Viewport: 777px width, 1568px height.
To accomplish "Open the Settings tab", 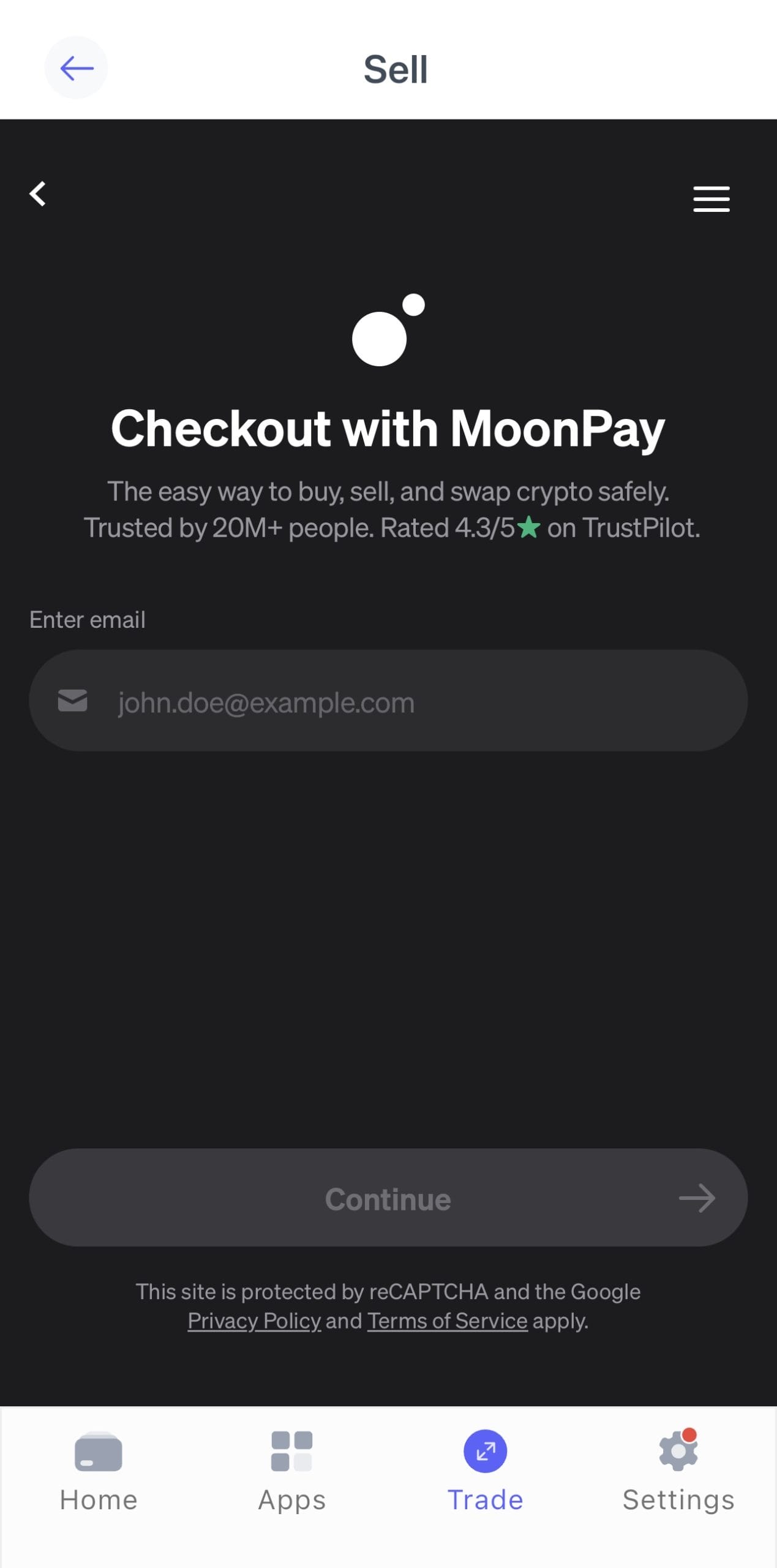I will tap(678, 1499).
